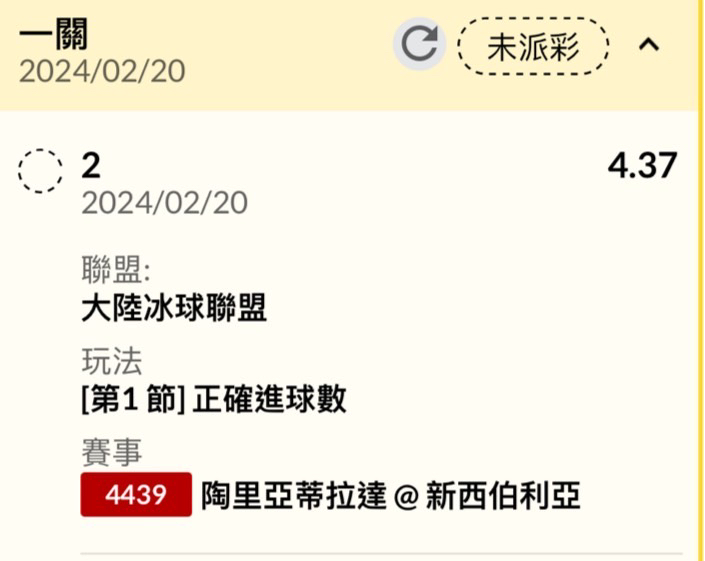The image size is (705, 561).
Task: Collapse the 一關 bet details
Action: 649,45
